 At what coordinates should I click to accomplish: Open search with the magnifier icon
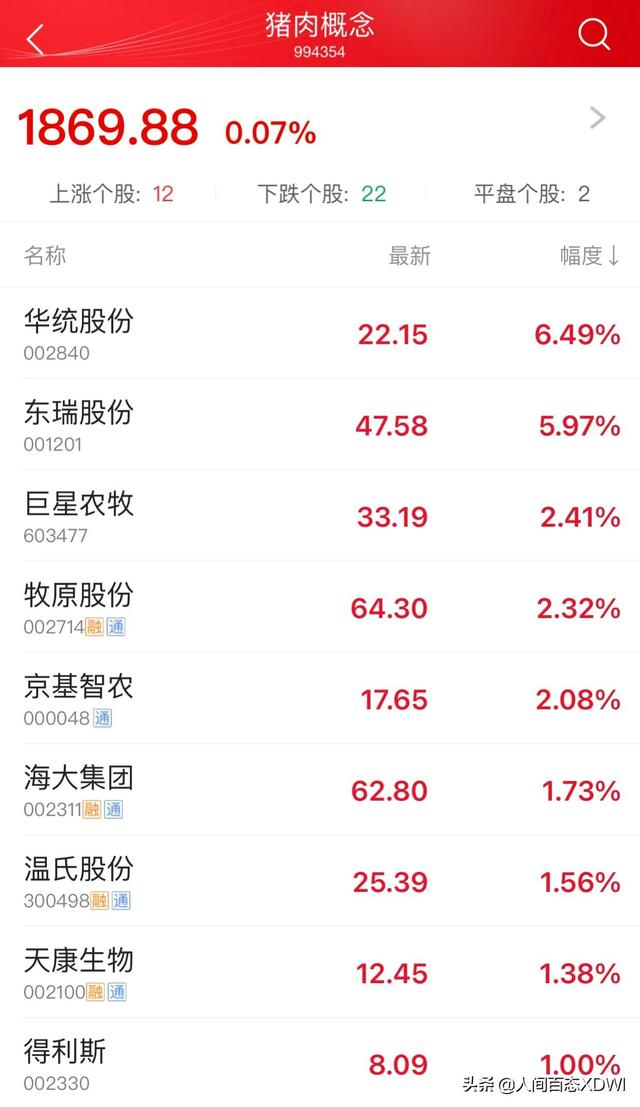pyautogui.click(x=594, y=36)
